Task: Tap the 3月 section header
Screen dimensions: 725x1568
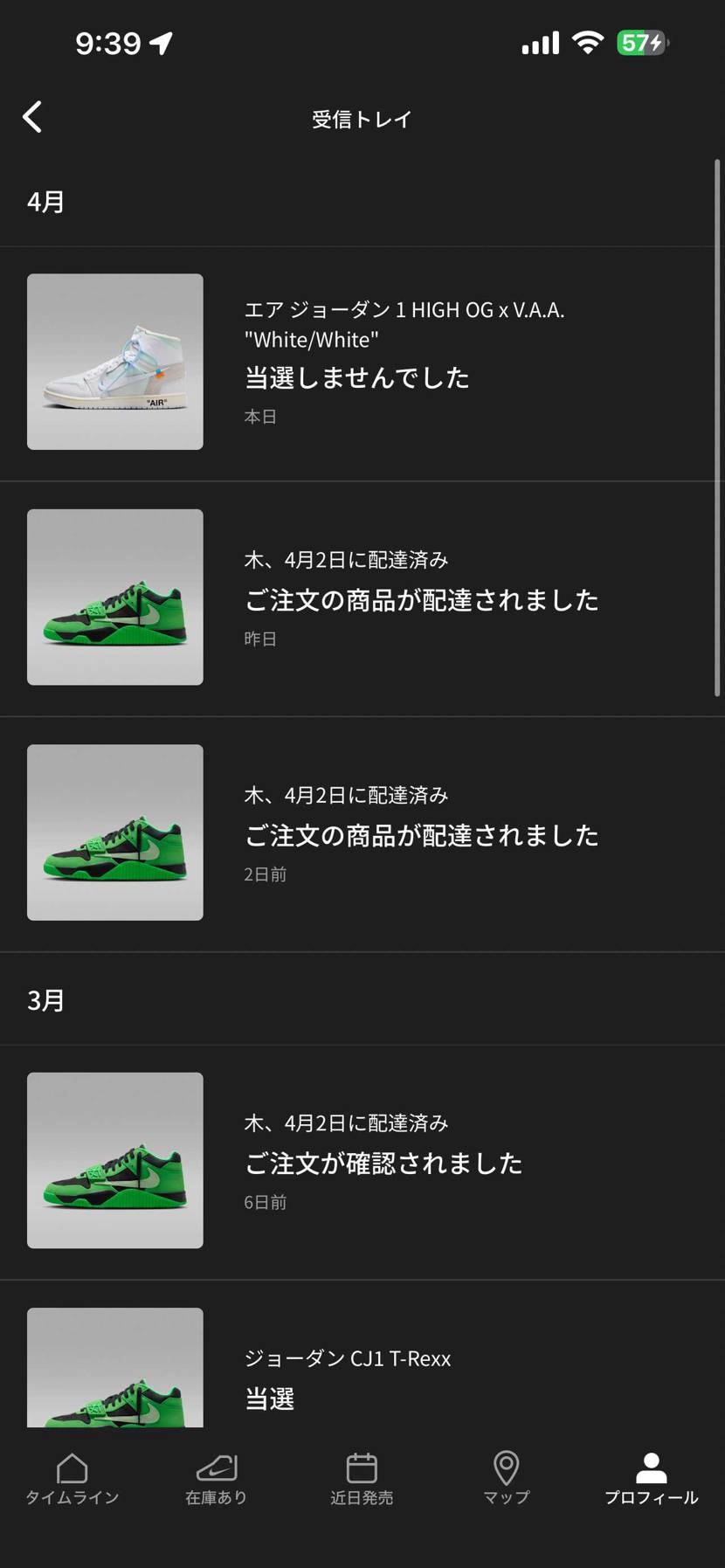Action: (45, 999)
